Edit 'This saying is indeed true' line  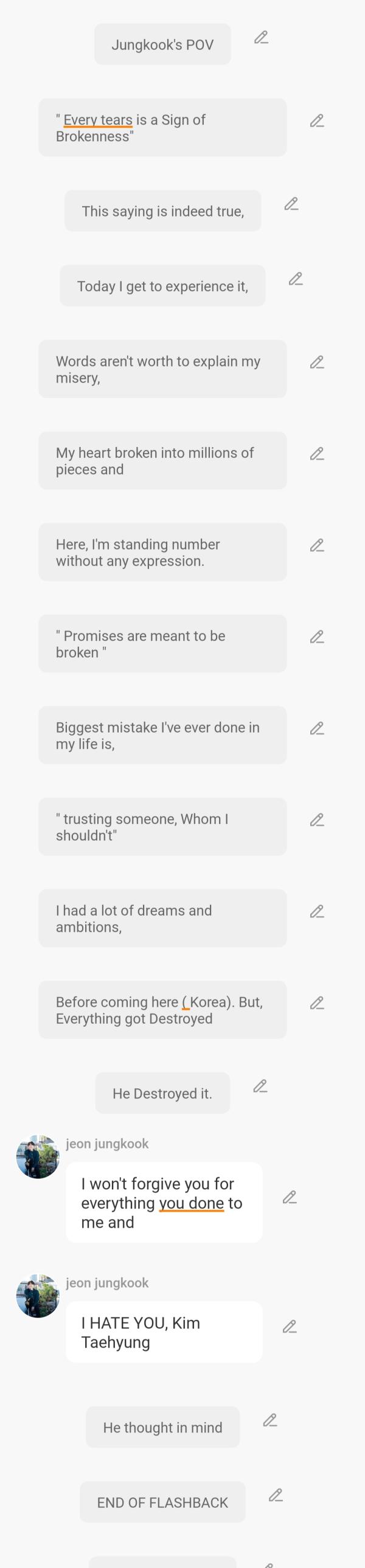coord(291,204)
